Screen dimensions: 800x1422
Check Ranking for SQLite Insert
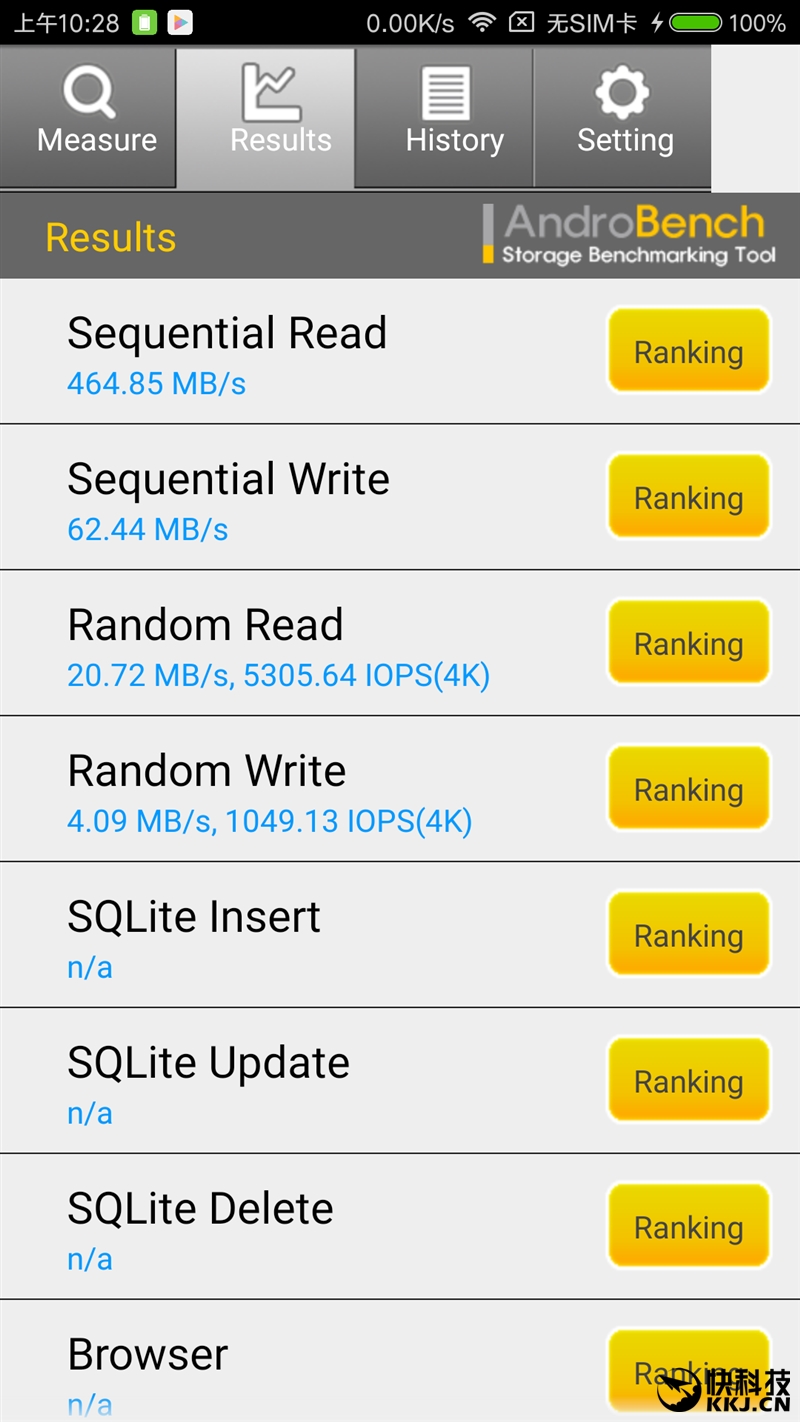(x=688, y=935)
